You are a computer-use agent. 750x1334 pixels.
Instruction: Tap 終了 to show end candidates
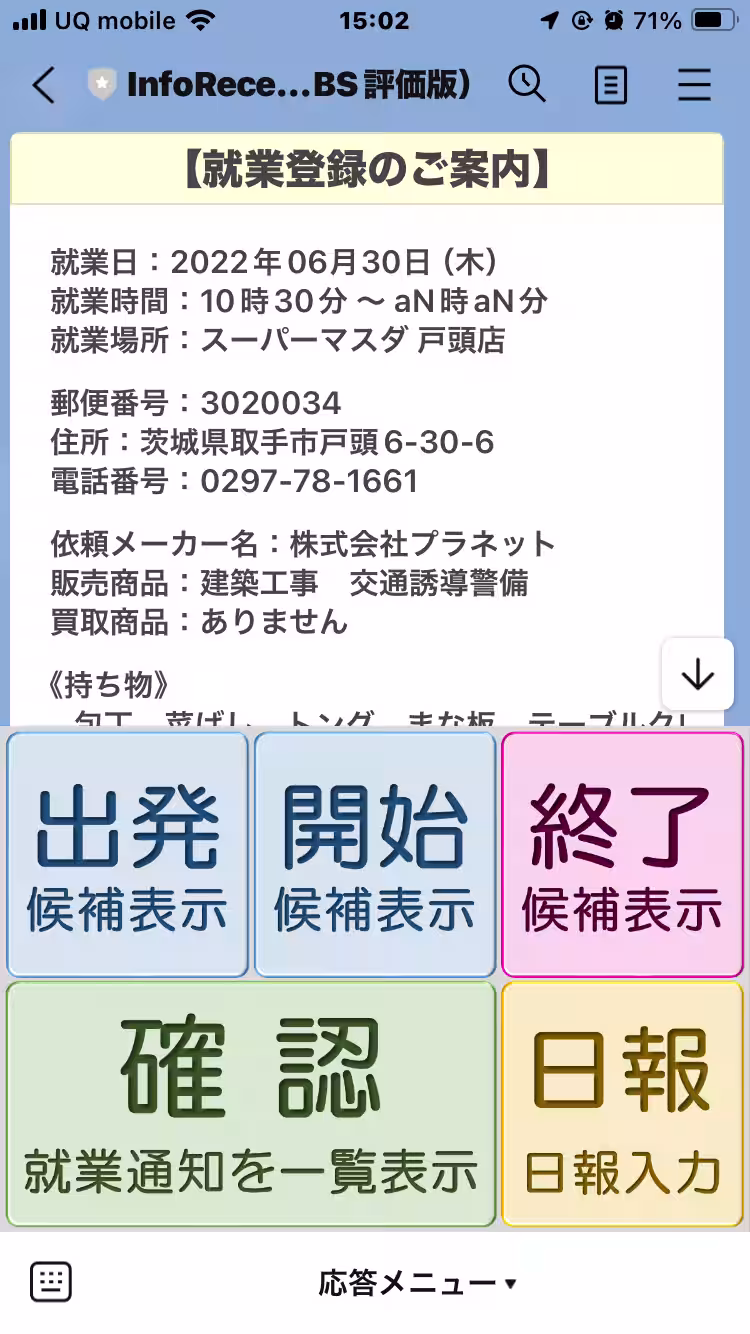622,853
